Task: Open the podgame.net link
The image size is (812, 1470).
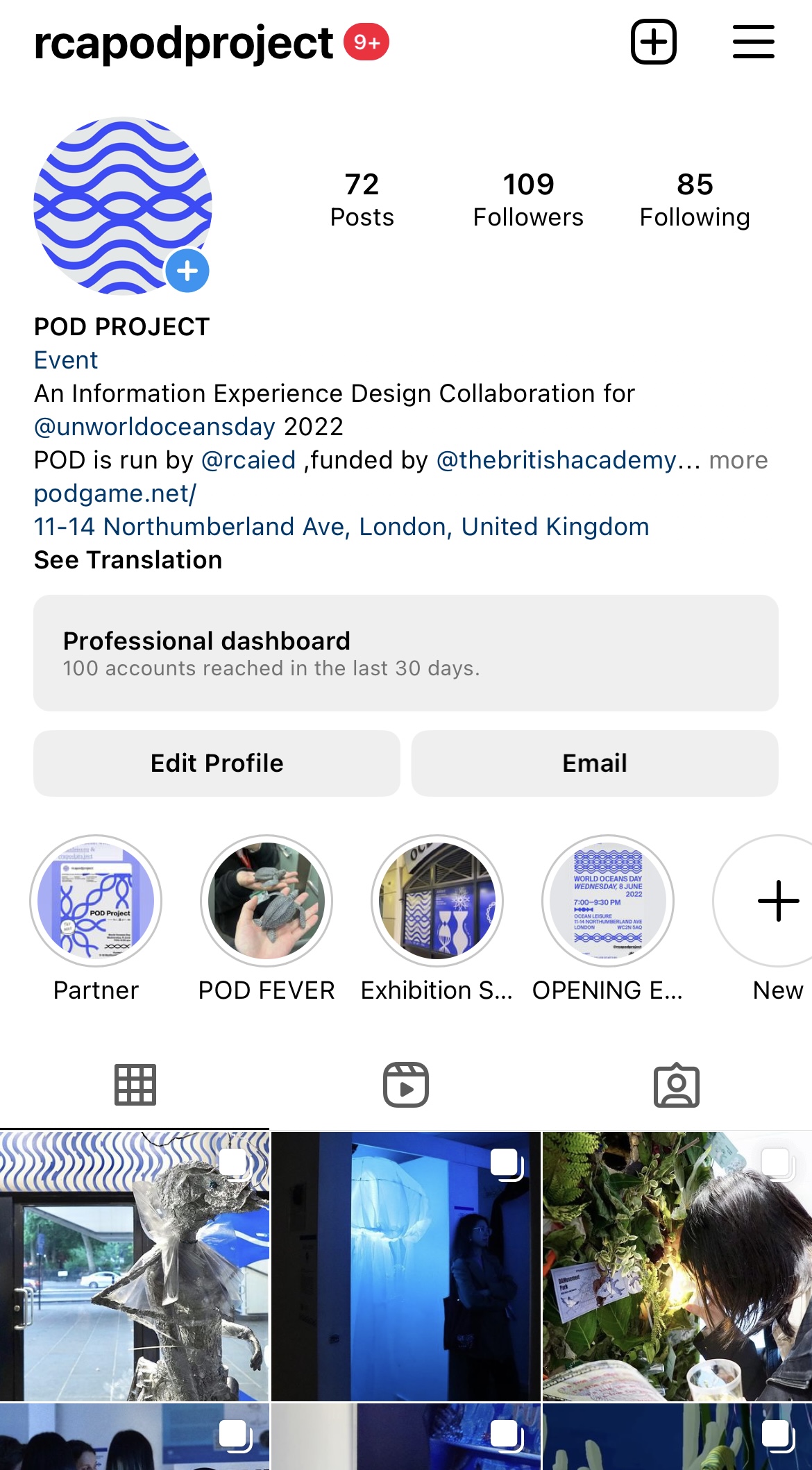Action: 115,493
